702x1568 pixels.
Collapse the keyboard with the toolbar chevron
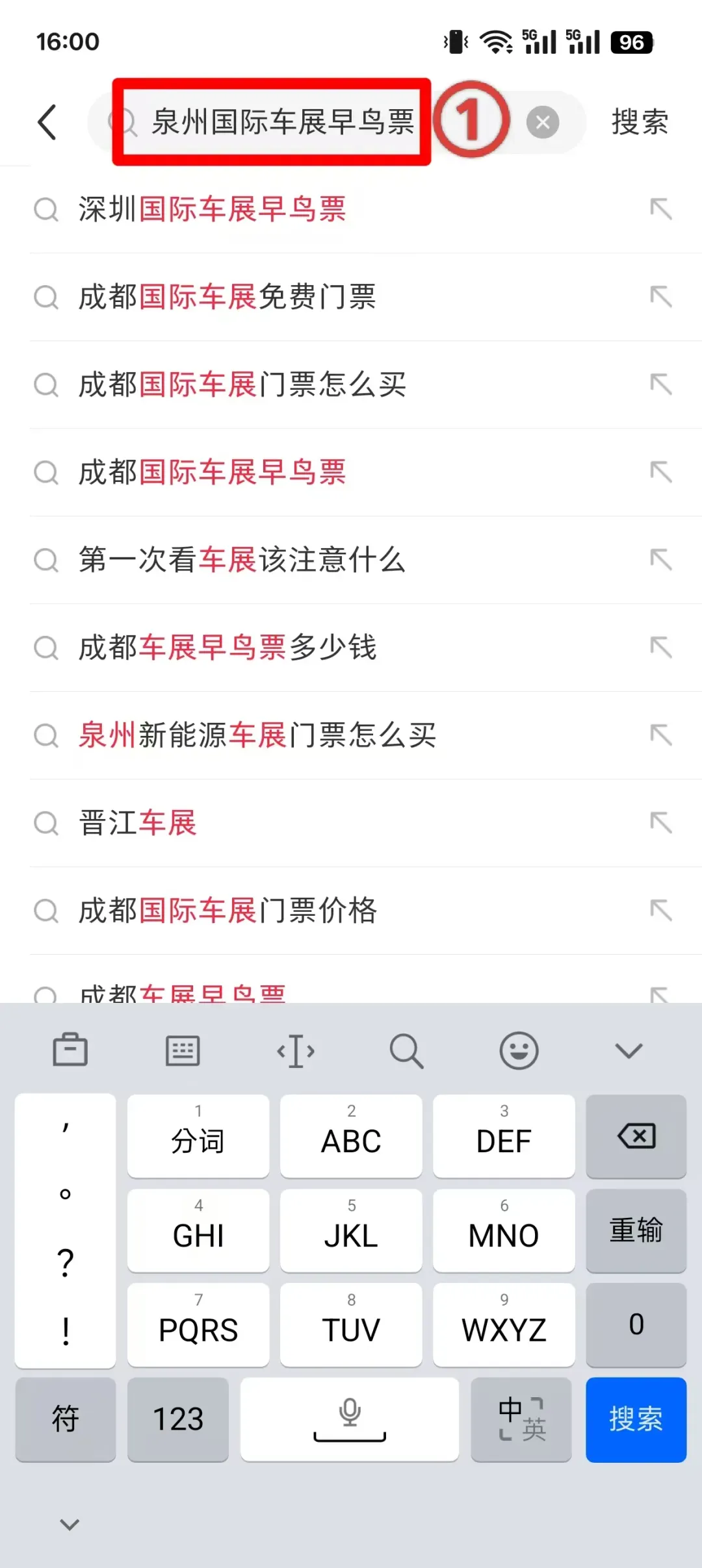[x=629, y=1050]
